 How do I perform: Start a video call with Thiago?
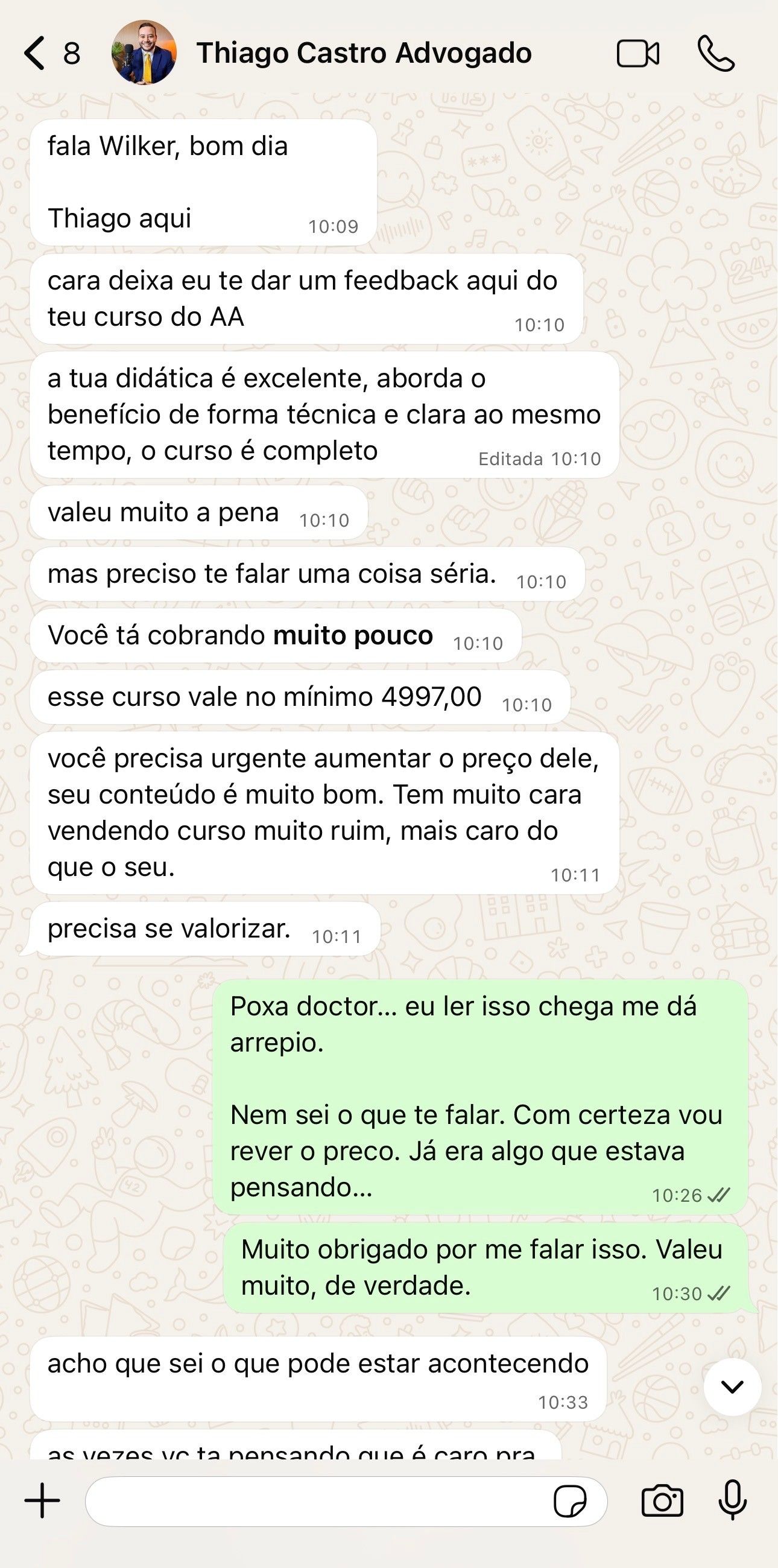pyautogui.click(x=637, y=54)
